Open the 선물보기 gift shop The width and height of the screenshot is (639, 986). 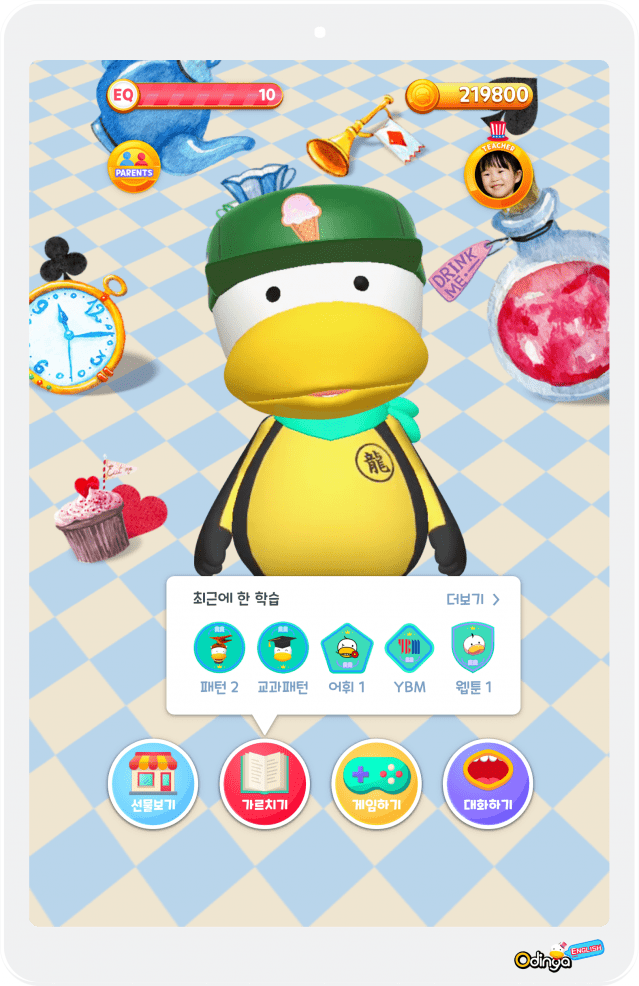pos(153,783)
